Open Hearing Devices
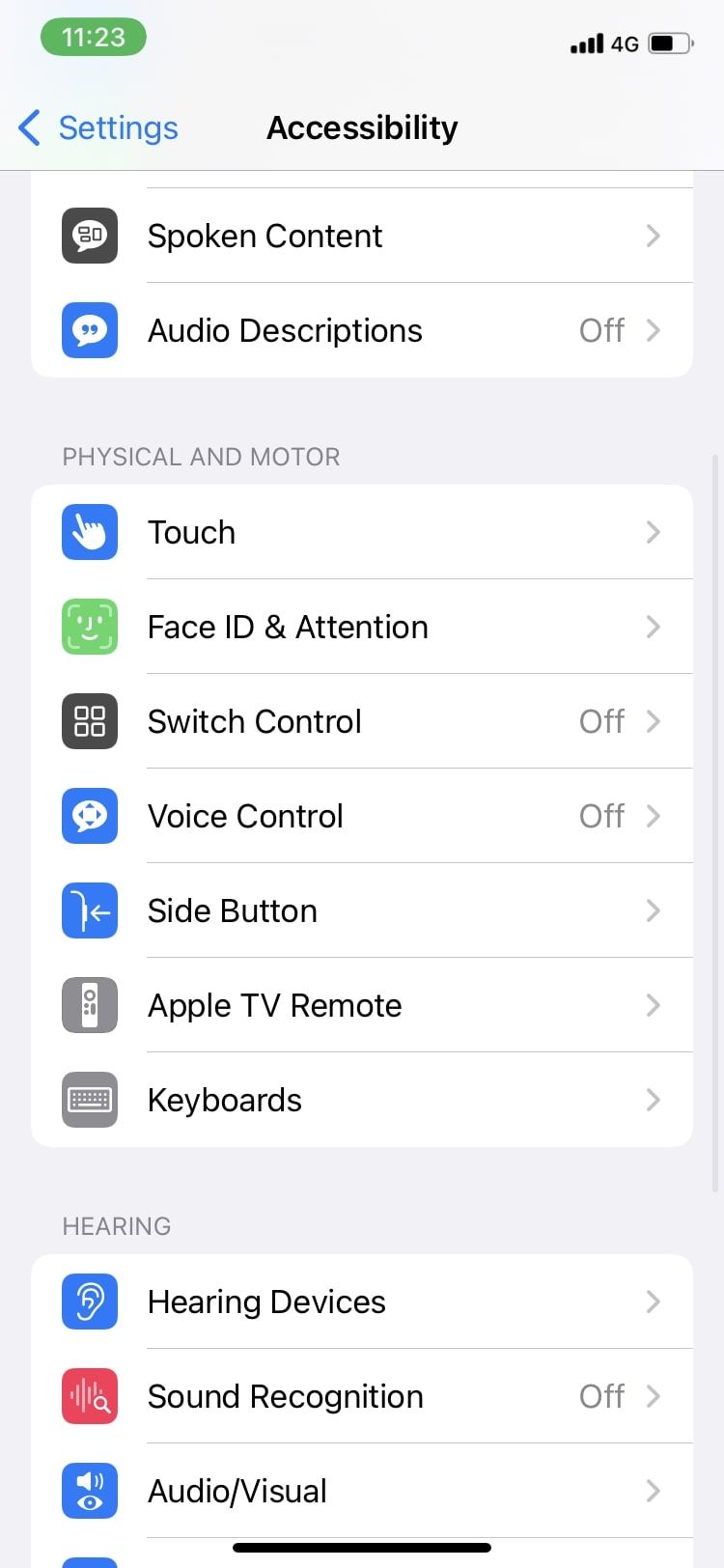Viewport: 724px width, 1568px height. pyautogui.click(x=362, y=1302)
